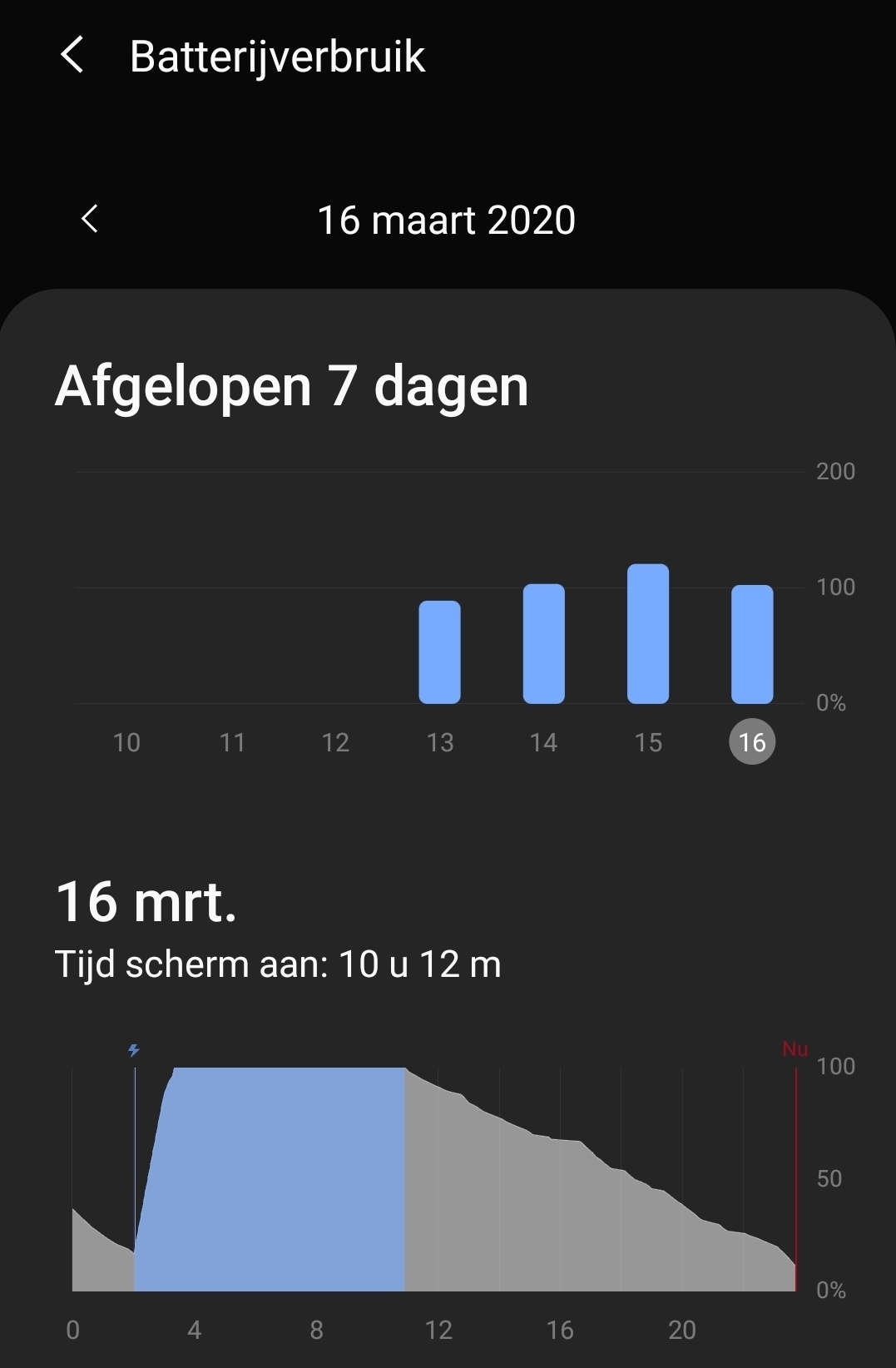The height and width of the screenshot is (1368, 896).
Task: Show the previous day's battery usage
Action: pos(90,220)
